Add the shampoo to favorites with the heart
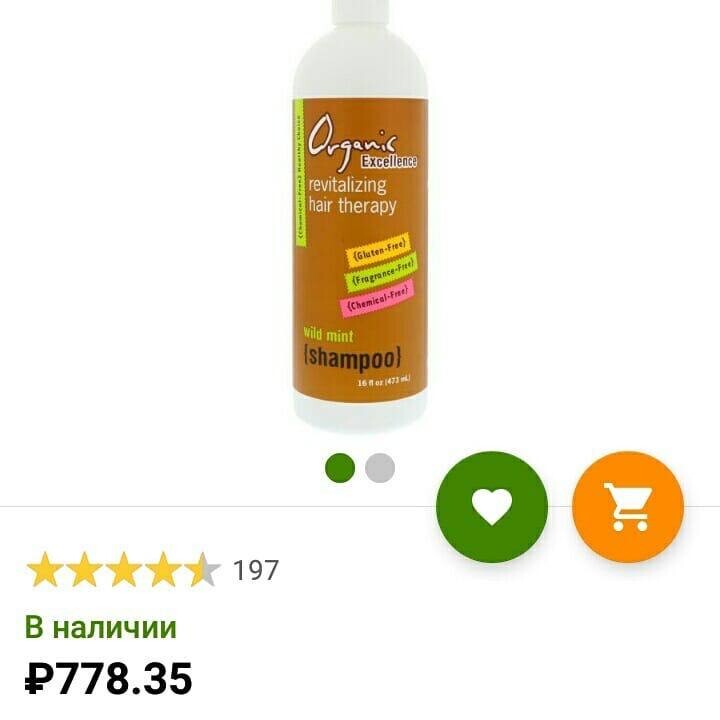 pyautogui.click(x=492, y=507)
